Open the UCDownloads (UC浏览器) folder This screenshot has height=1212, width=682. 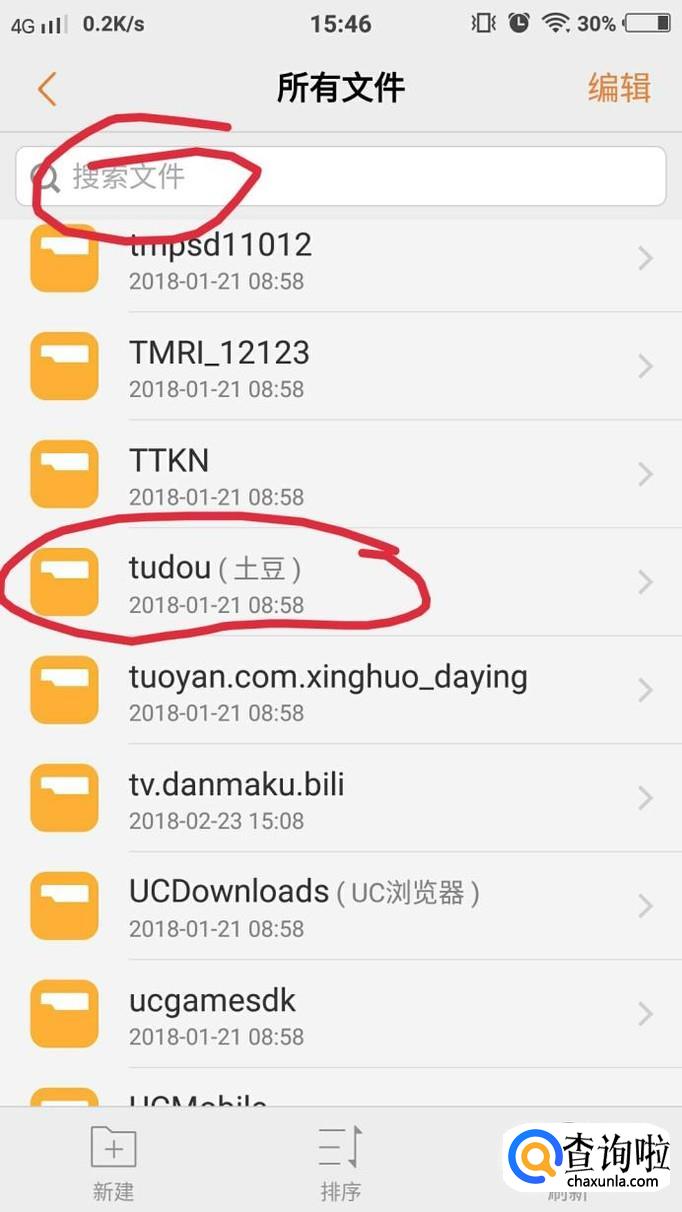(340, 907)
